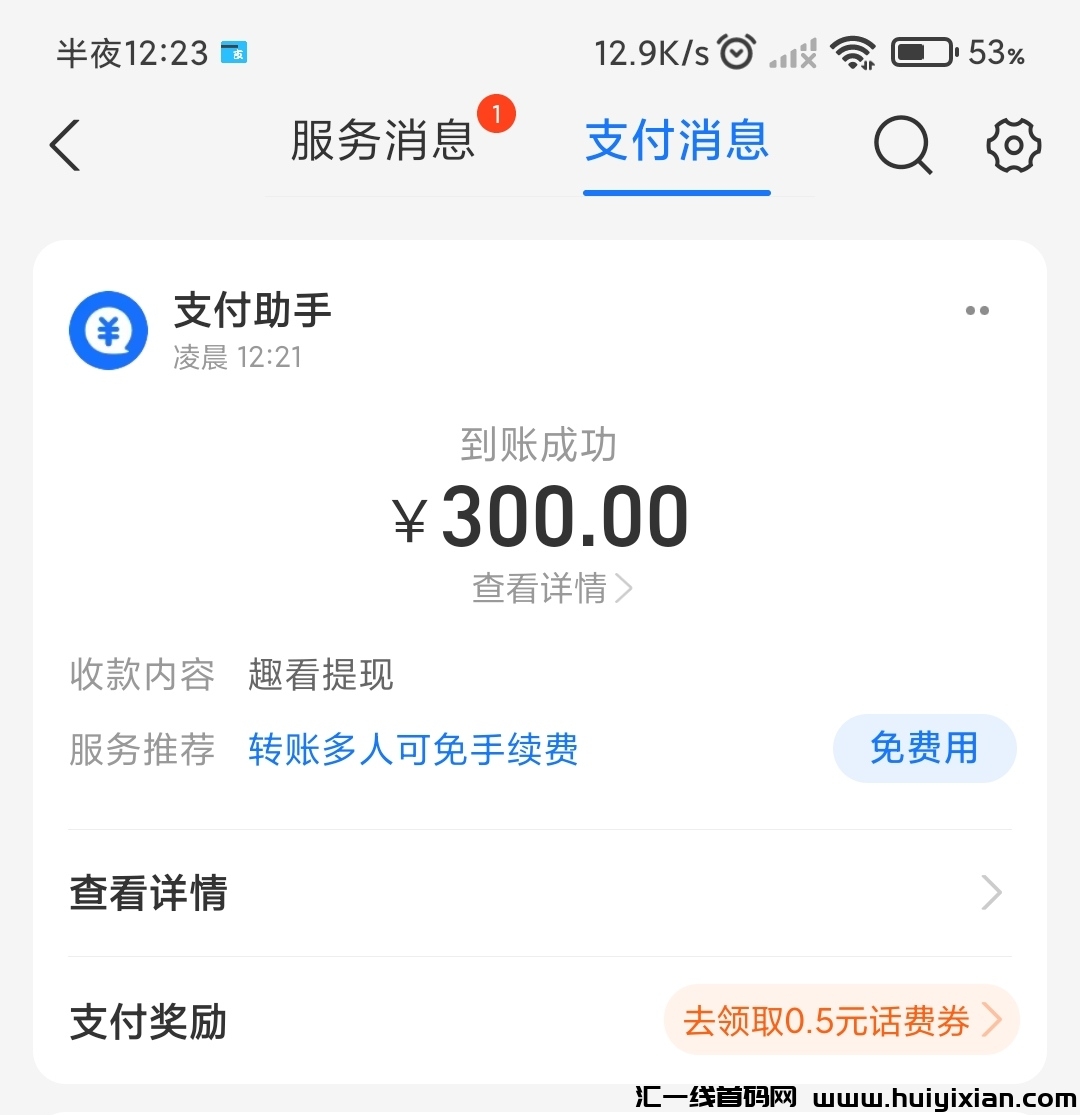The image size is (1080, 1115).
Task: Switch to the 服务消息 tab
Action: [x=383, y=141]
